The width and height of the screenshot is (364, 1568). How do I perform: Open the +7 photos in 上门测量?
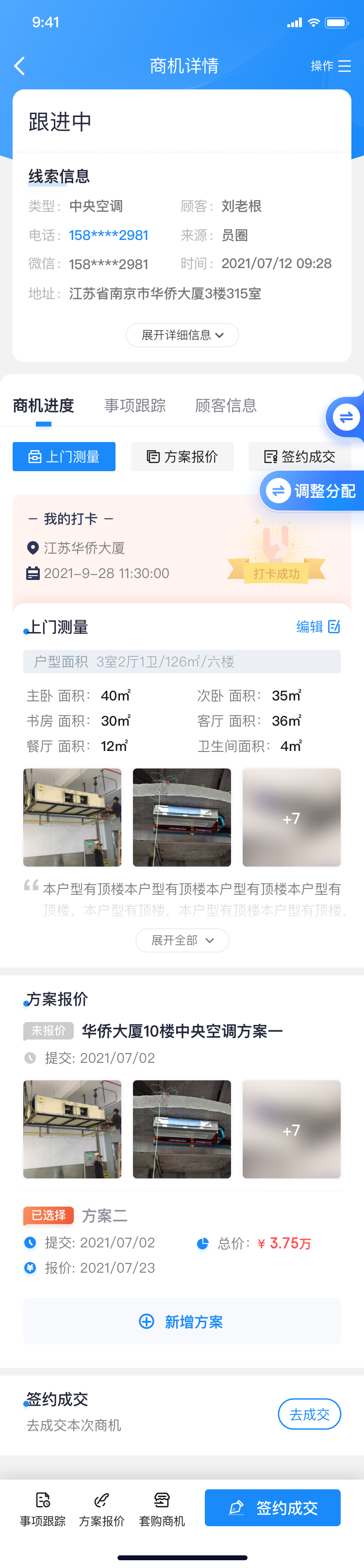[291, 818]
